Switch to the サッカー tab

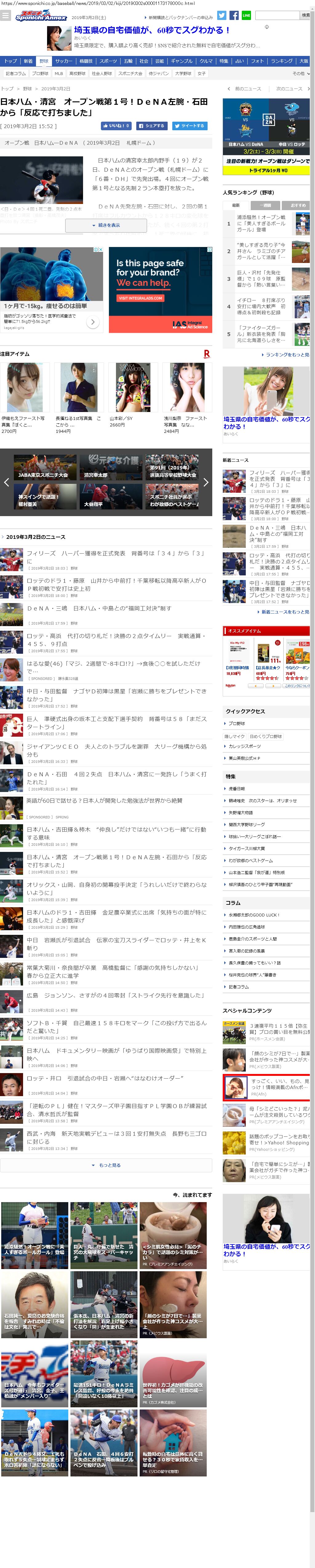pos(63,61)
